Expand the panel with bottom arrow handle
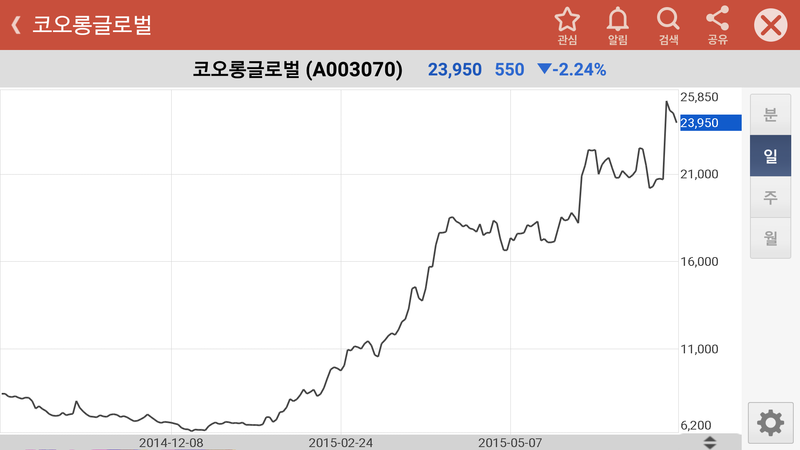 [x=710, y=442]
